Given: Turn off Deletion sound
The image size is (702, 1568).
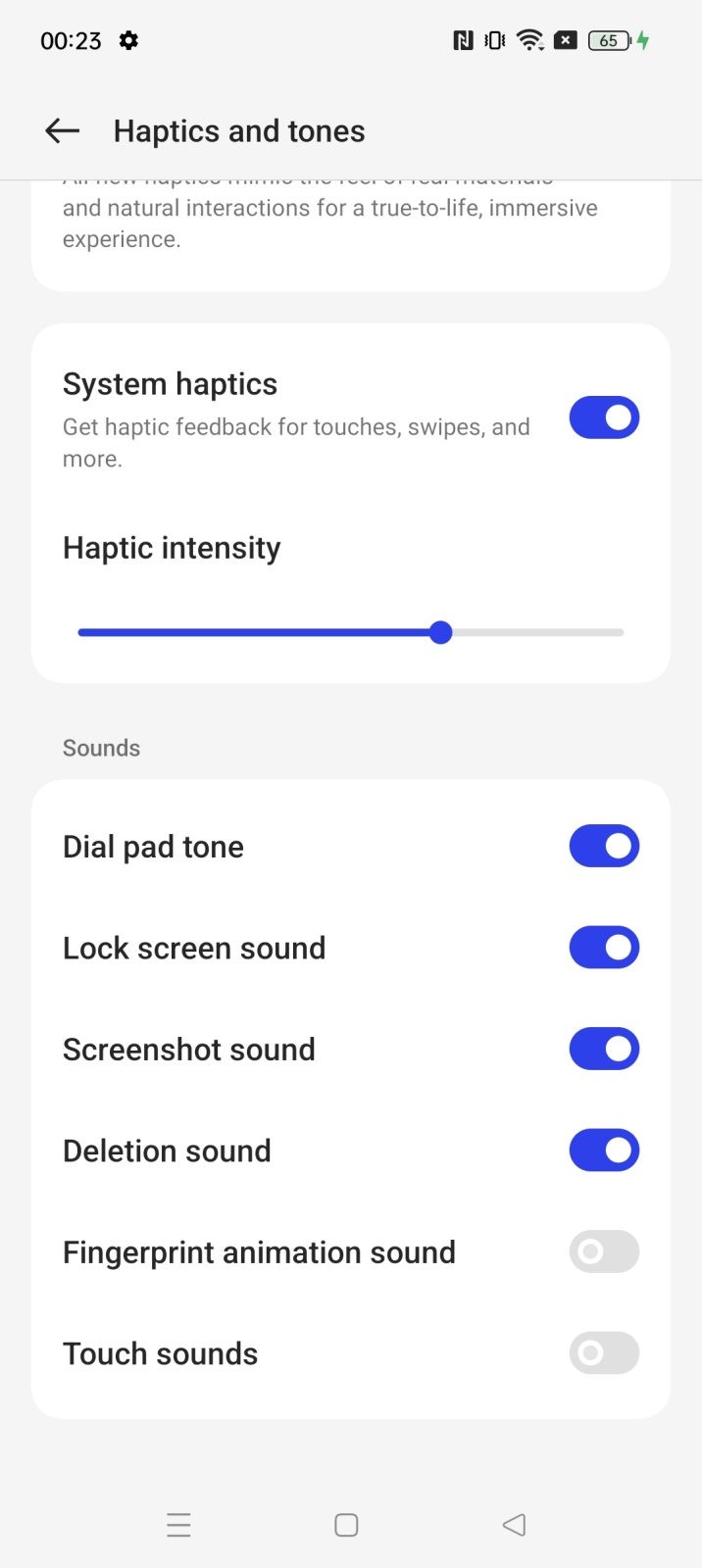Looking at the screenshot, I should (604, 1151).
